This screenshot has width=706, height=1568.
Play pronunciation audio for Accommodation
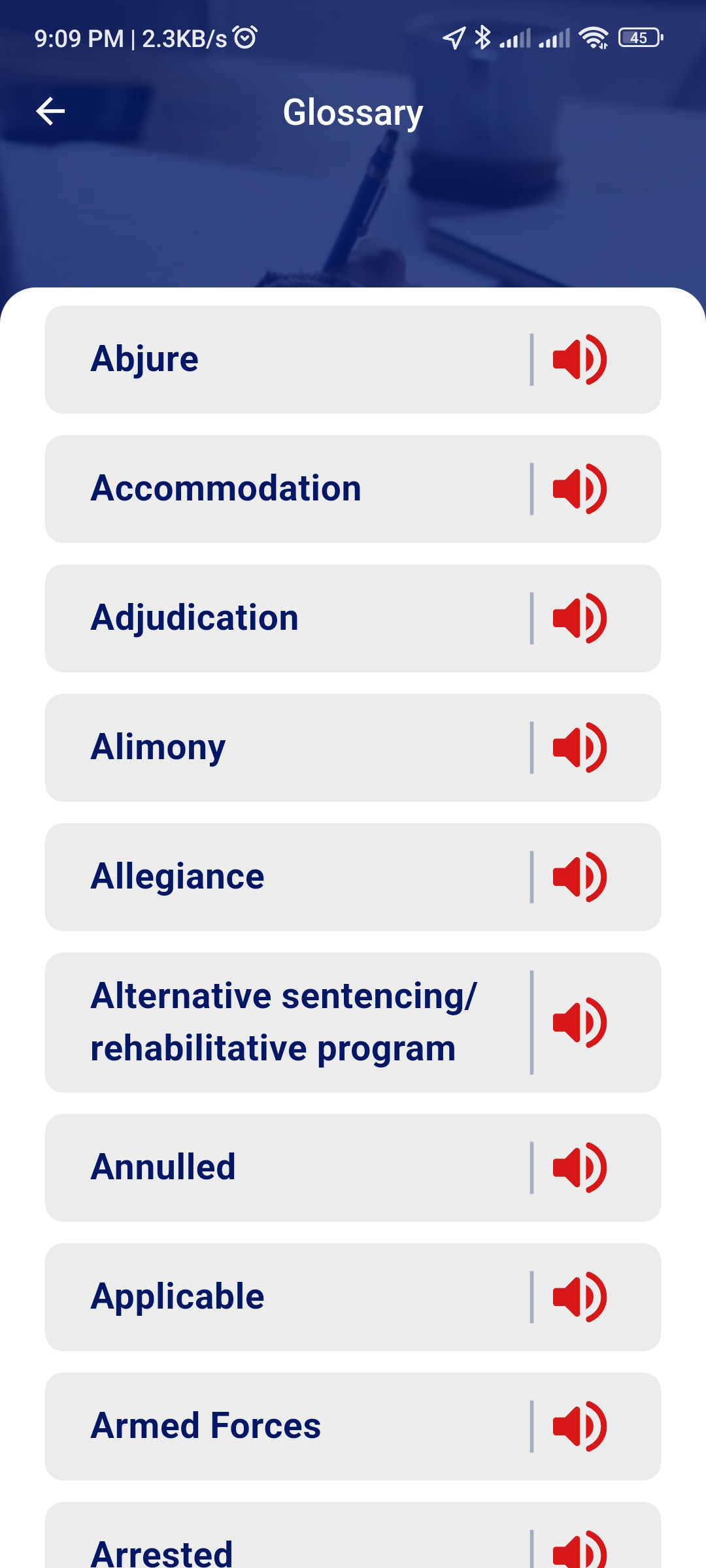[x=579, y=487]
